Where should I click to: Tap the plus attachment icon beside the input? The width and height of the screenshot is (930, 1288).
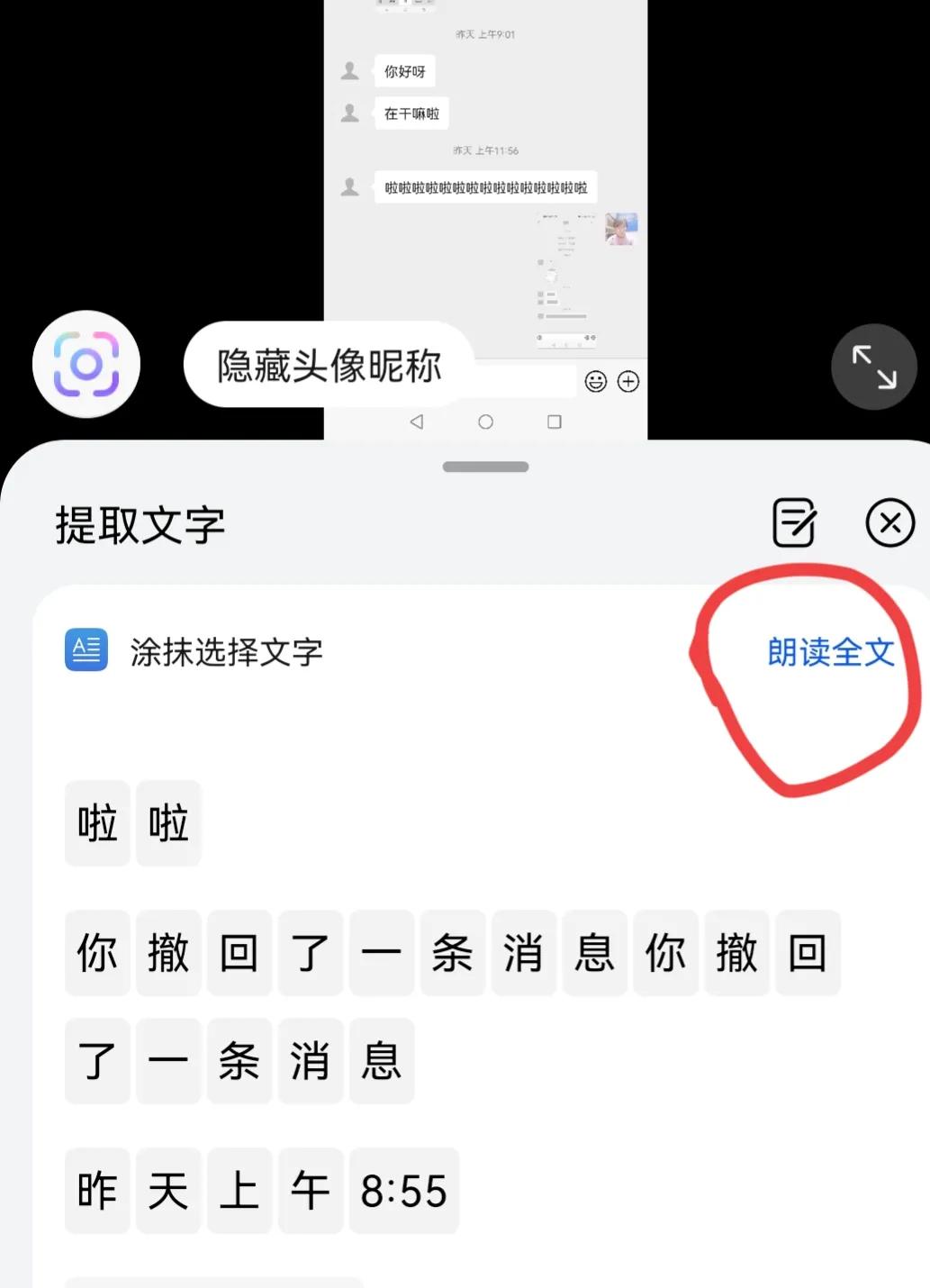tap(628, 381)
